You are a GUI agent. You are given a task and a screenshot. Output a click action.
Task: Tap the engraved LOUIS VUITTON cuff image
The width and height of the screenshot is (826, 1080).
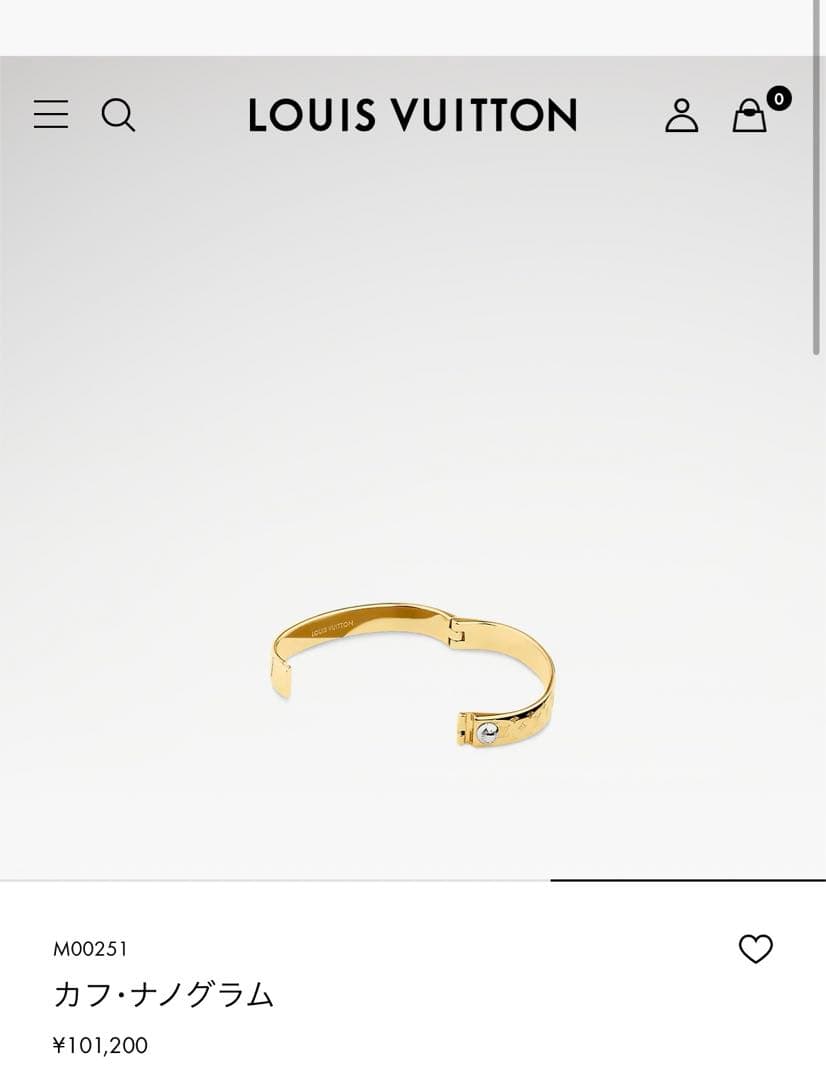pos(413,670)
